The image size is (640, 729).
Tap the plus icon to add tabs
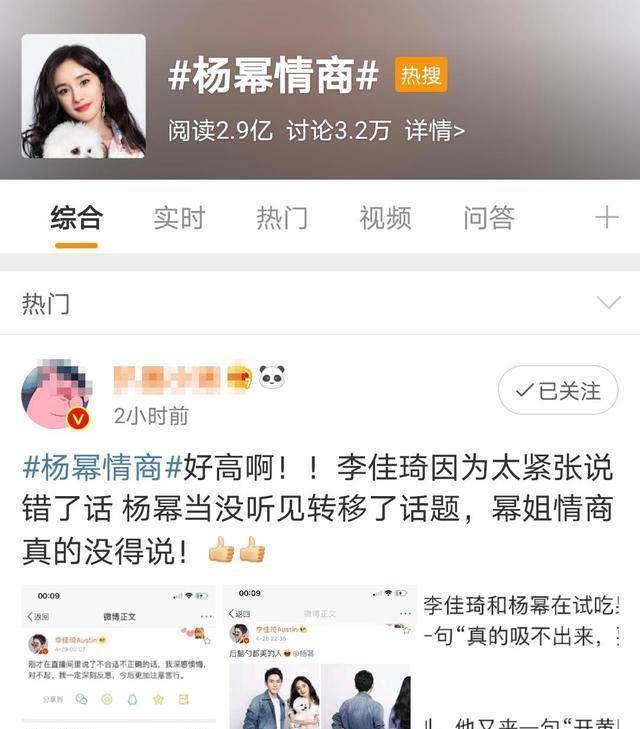606,217
